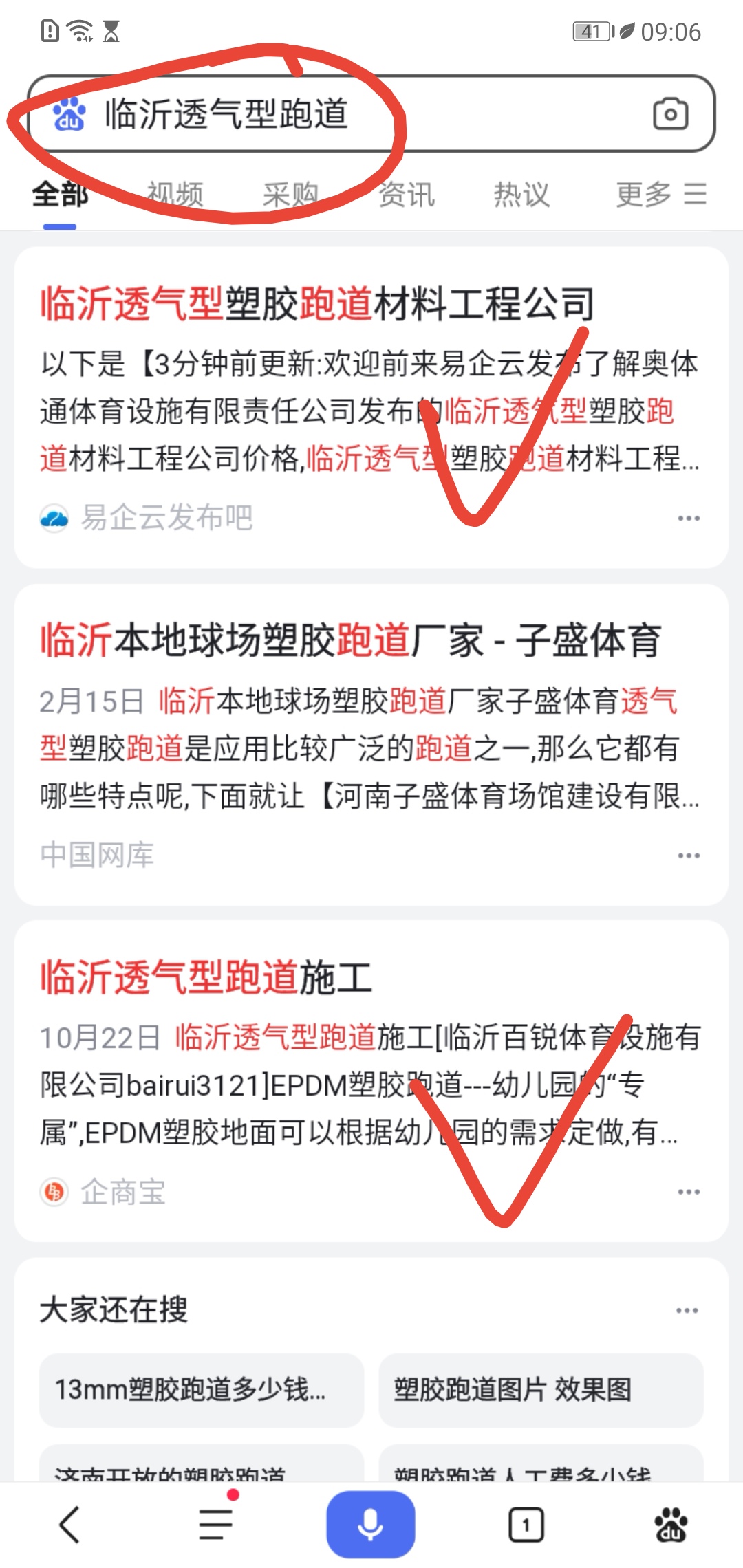The height and width of the screenshot is (1568, 743).
Task: Open more options for 大家还在搜
Action: point(687,1310)
